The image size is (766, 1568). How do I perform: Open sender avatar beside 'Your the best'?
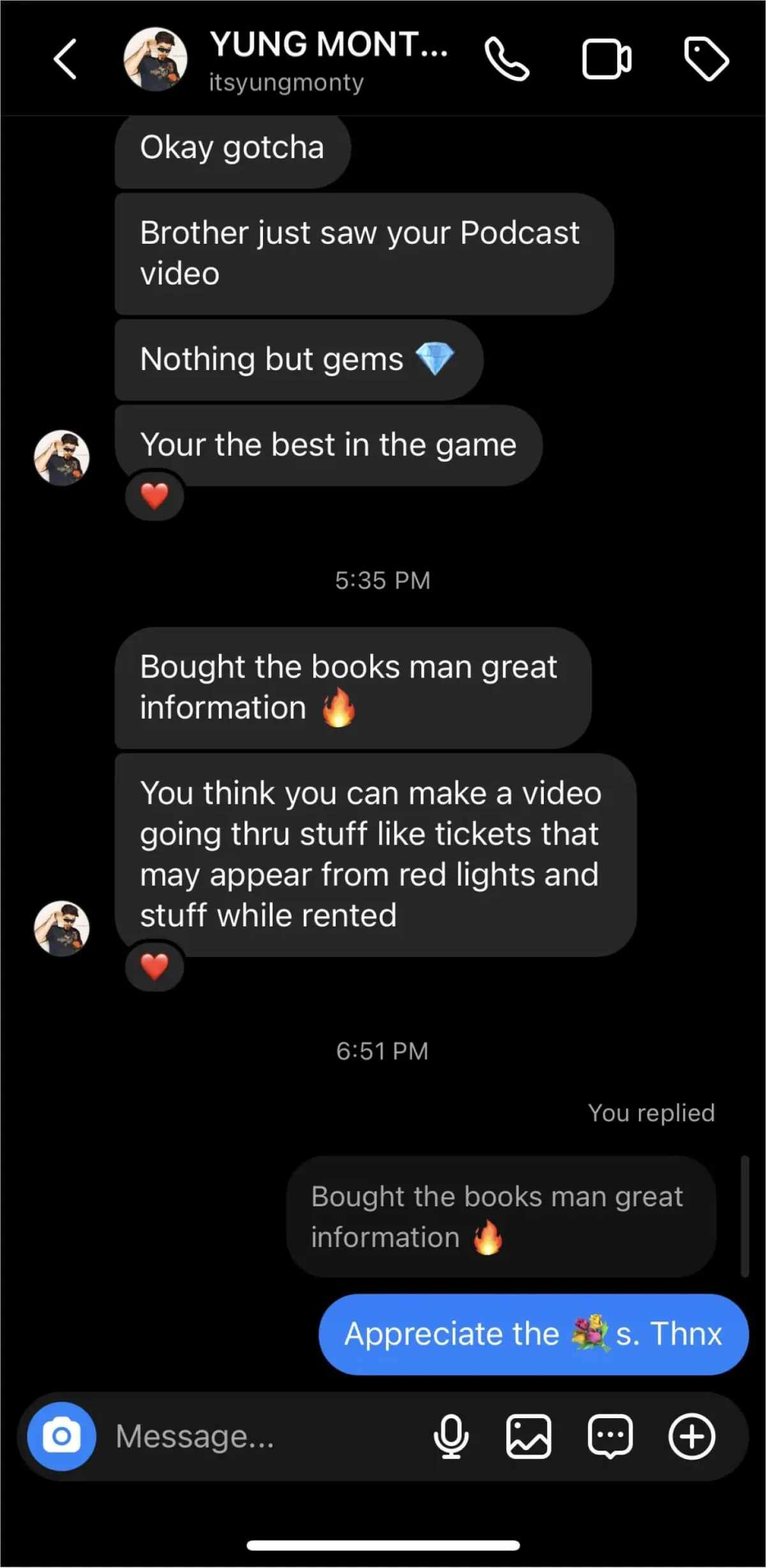tap(61, 457)
